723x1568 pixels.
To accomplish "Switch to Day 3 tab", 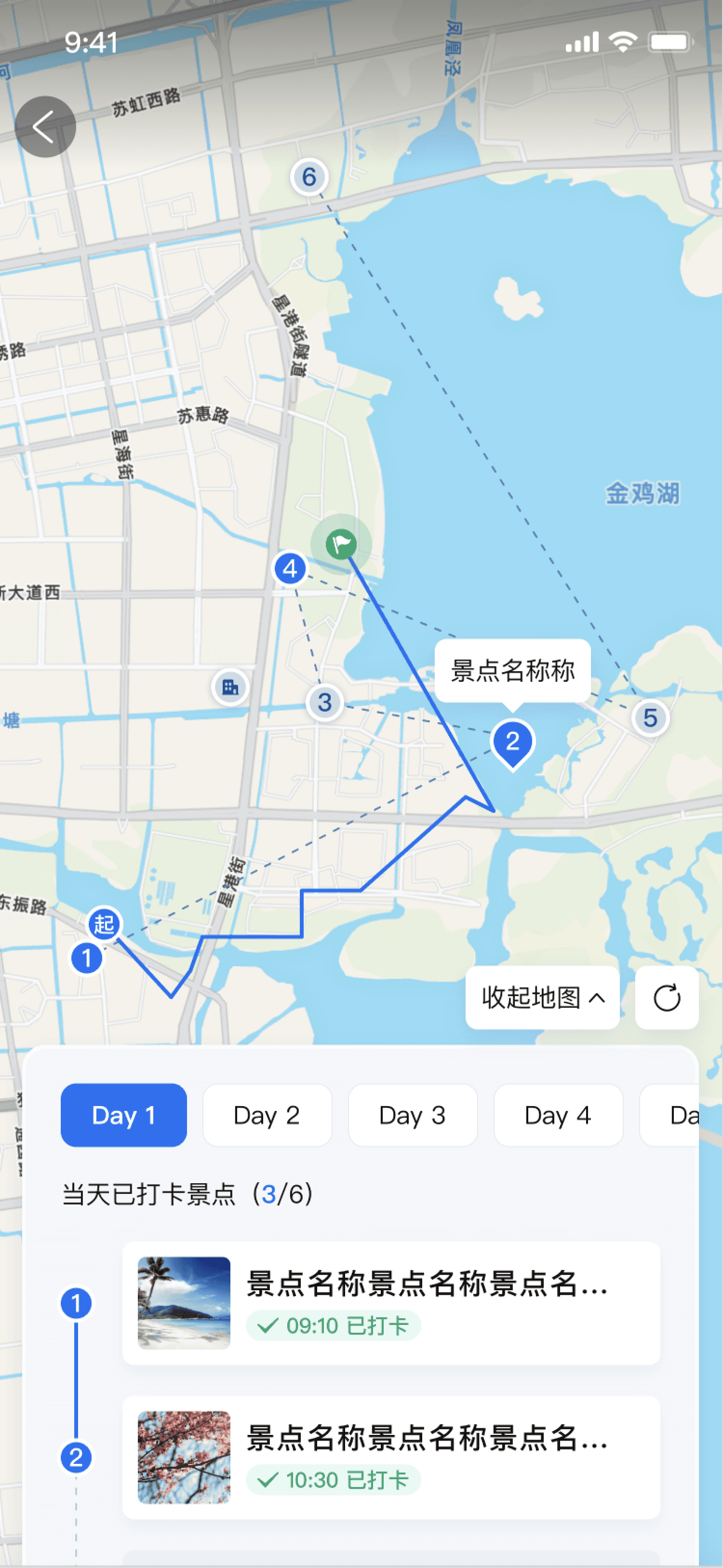I will coord(412,1114).
